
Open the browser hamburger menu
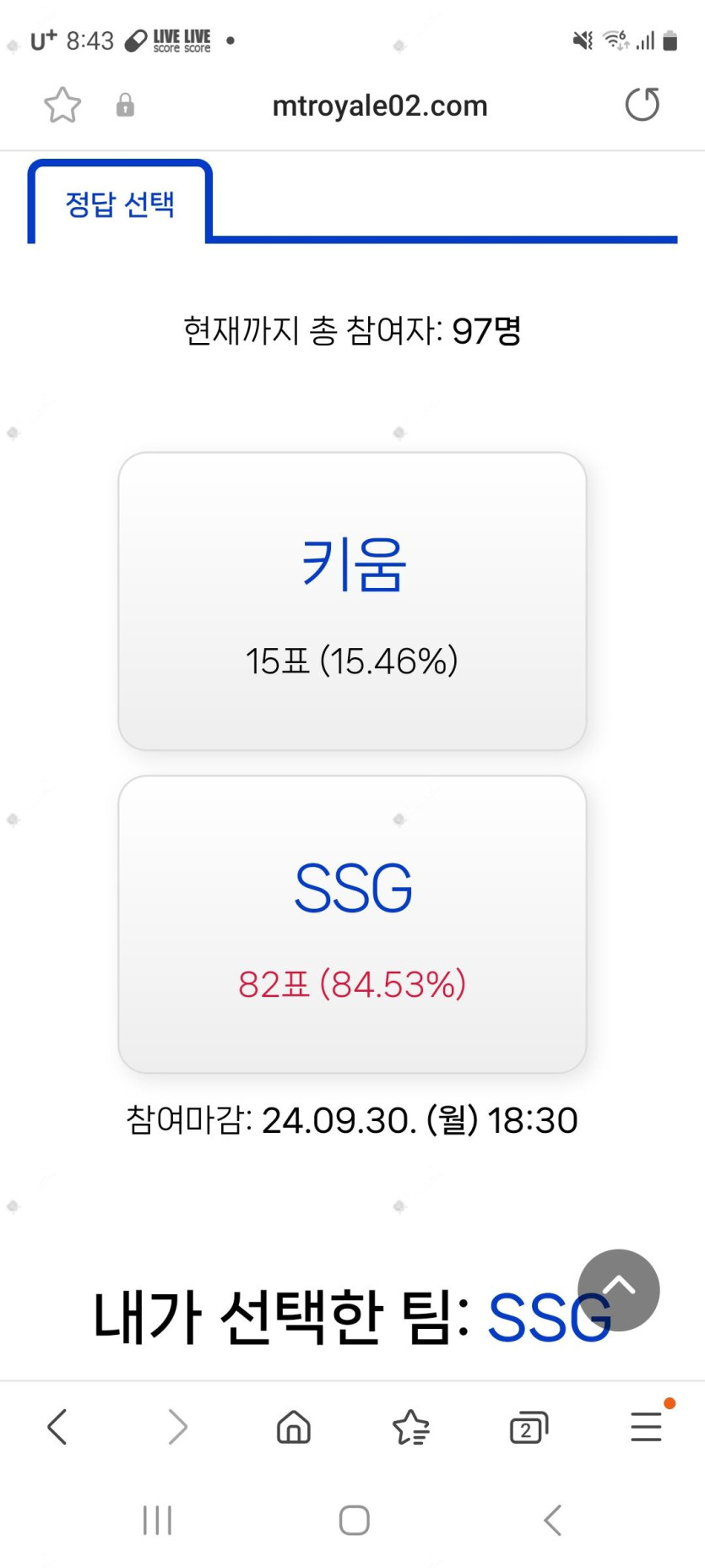[x=646, y=1427]
